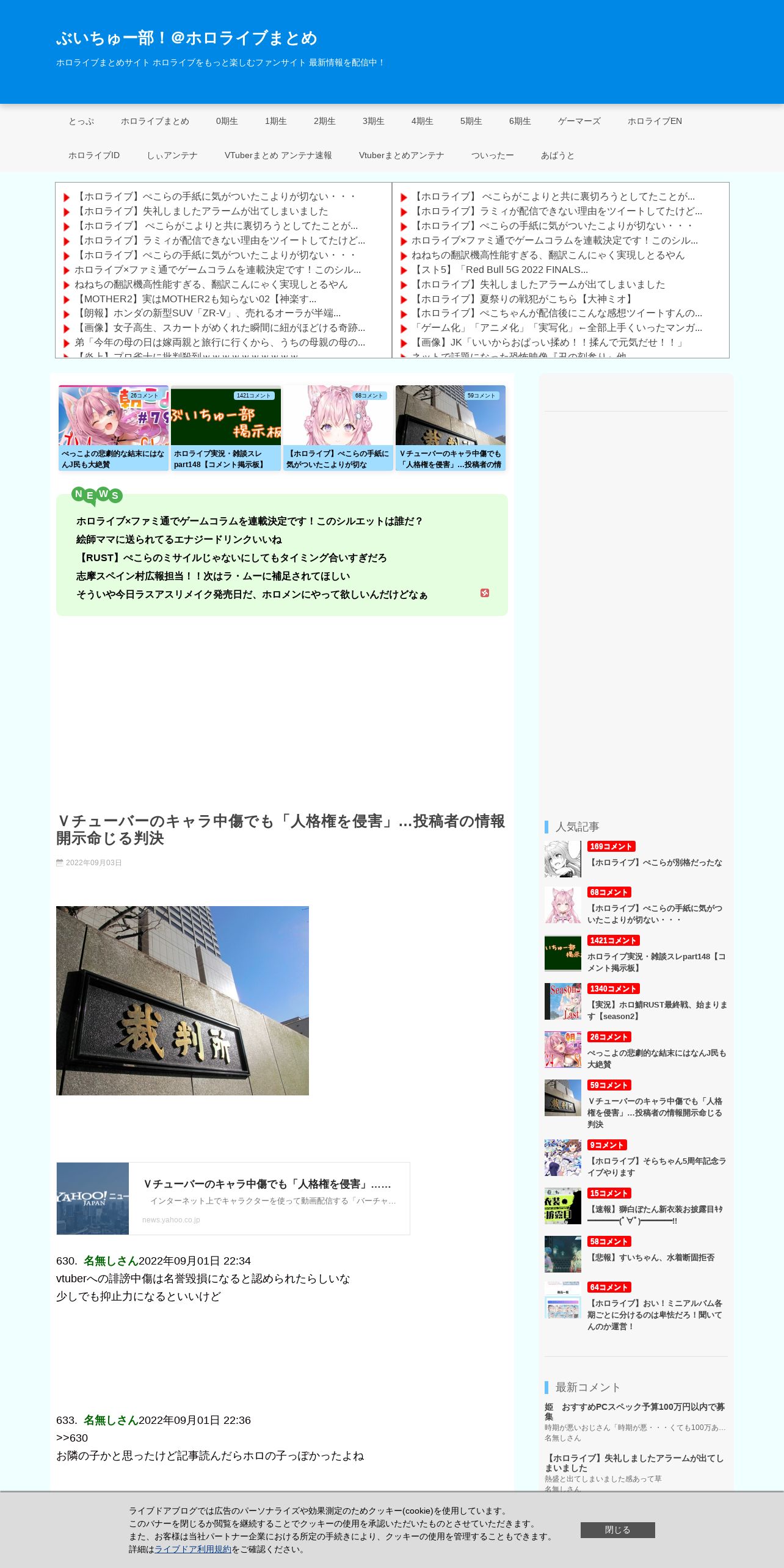Tap the site title ぶいちゅー部！@ホロライブまとめ
The image size is (784, 1568).
coord(187,38)
